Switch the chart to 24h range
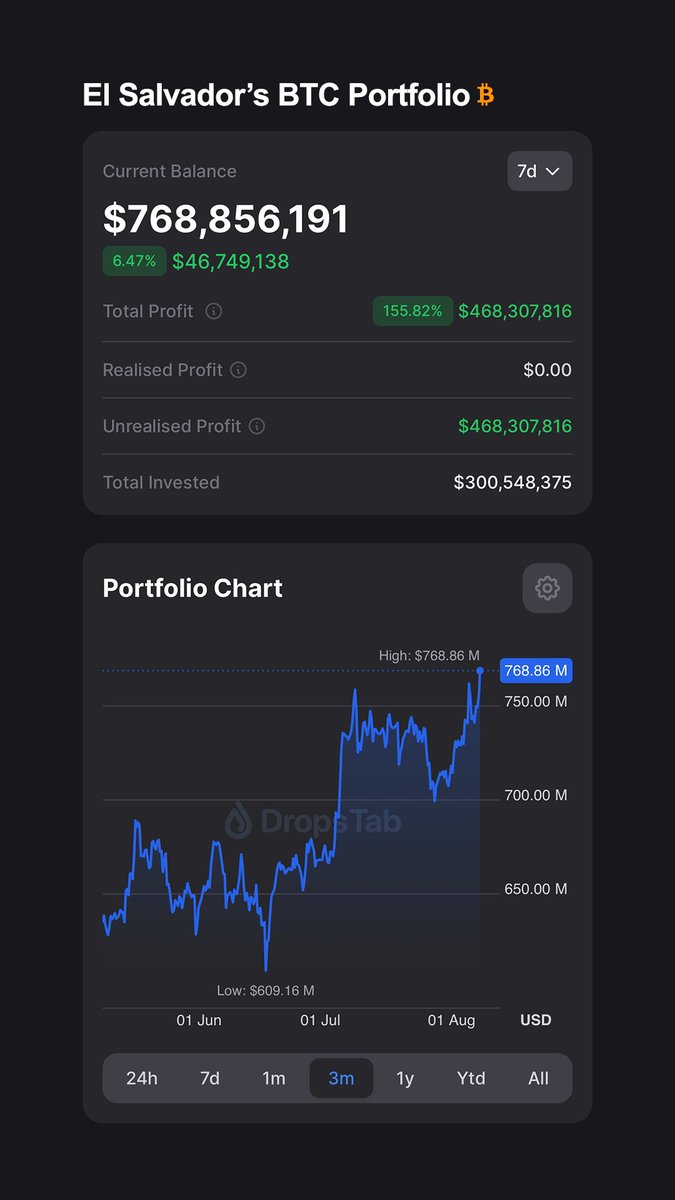The height and width of the screenshot is (1200, 675). click(142, 1078)
